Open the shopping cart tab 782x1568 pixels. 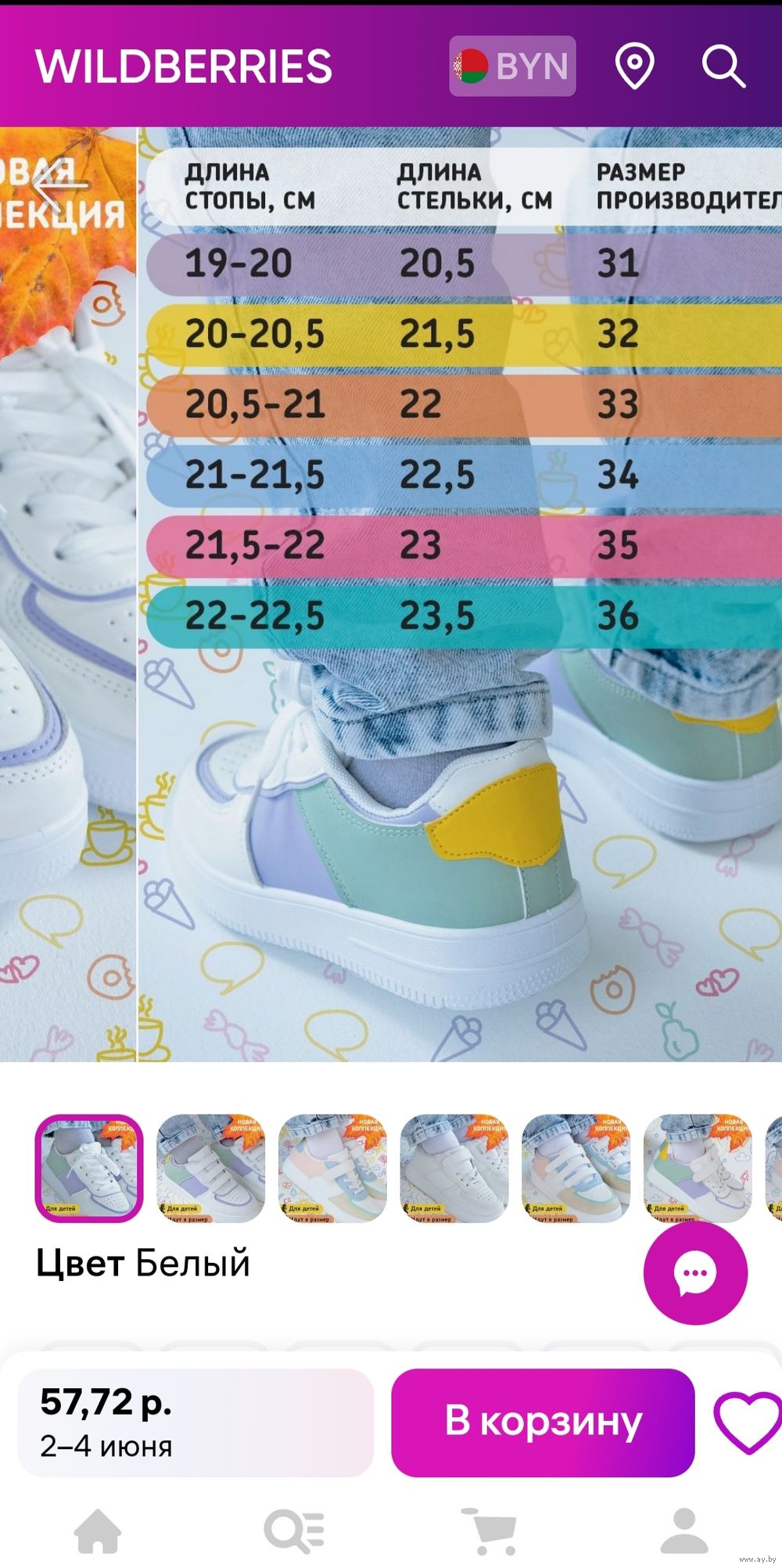pyautogui.click(x=489, y=1530)
